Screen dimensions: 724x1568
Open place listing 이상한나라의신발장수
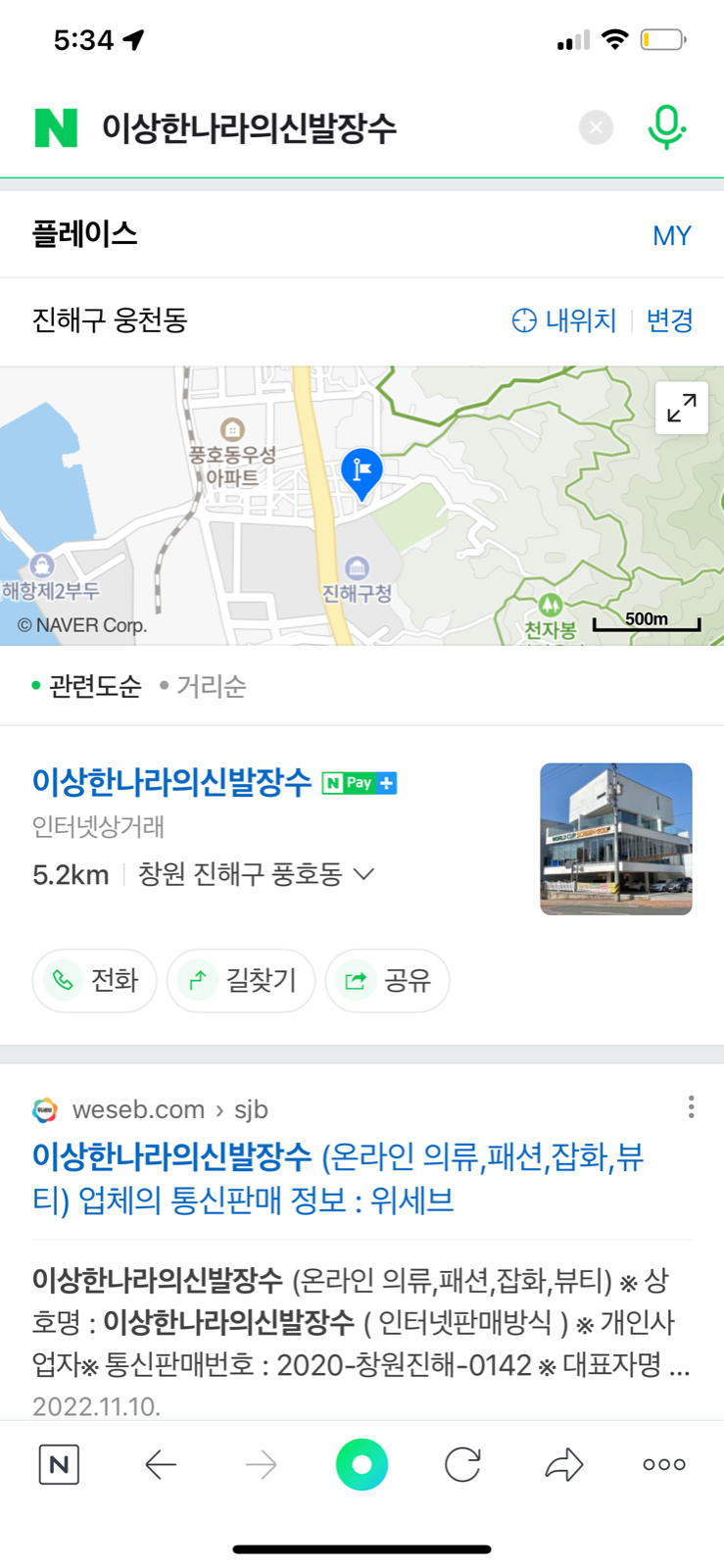click(x=171, y=782)
